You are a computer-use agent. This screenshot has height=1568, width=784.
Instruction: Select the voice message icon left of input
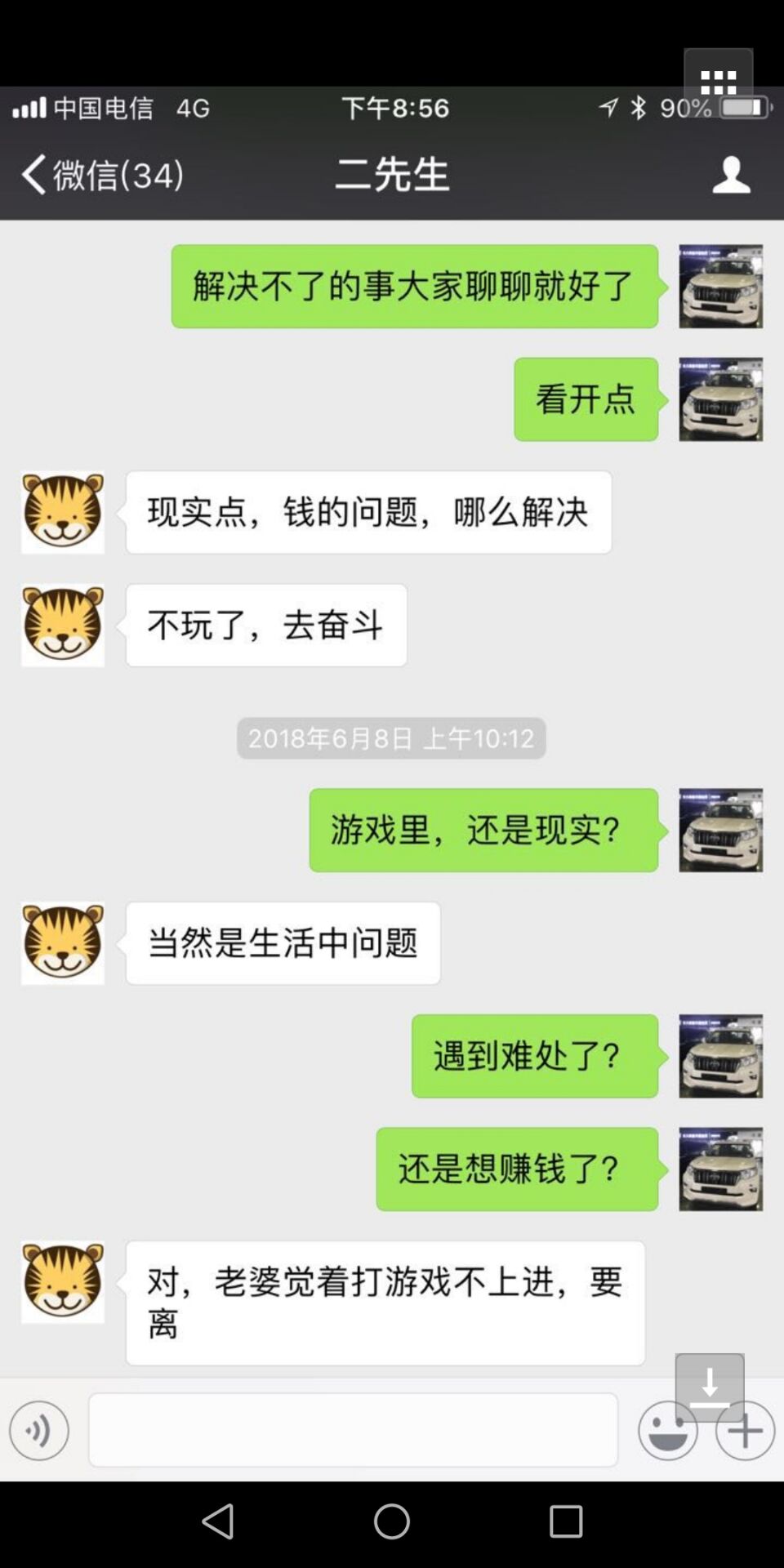coord(38,1431)
